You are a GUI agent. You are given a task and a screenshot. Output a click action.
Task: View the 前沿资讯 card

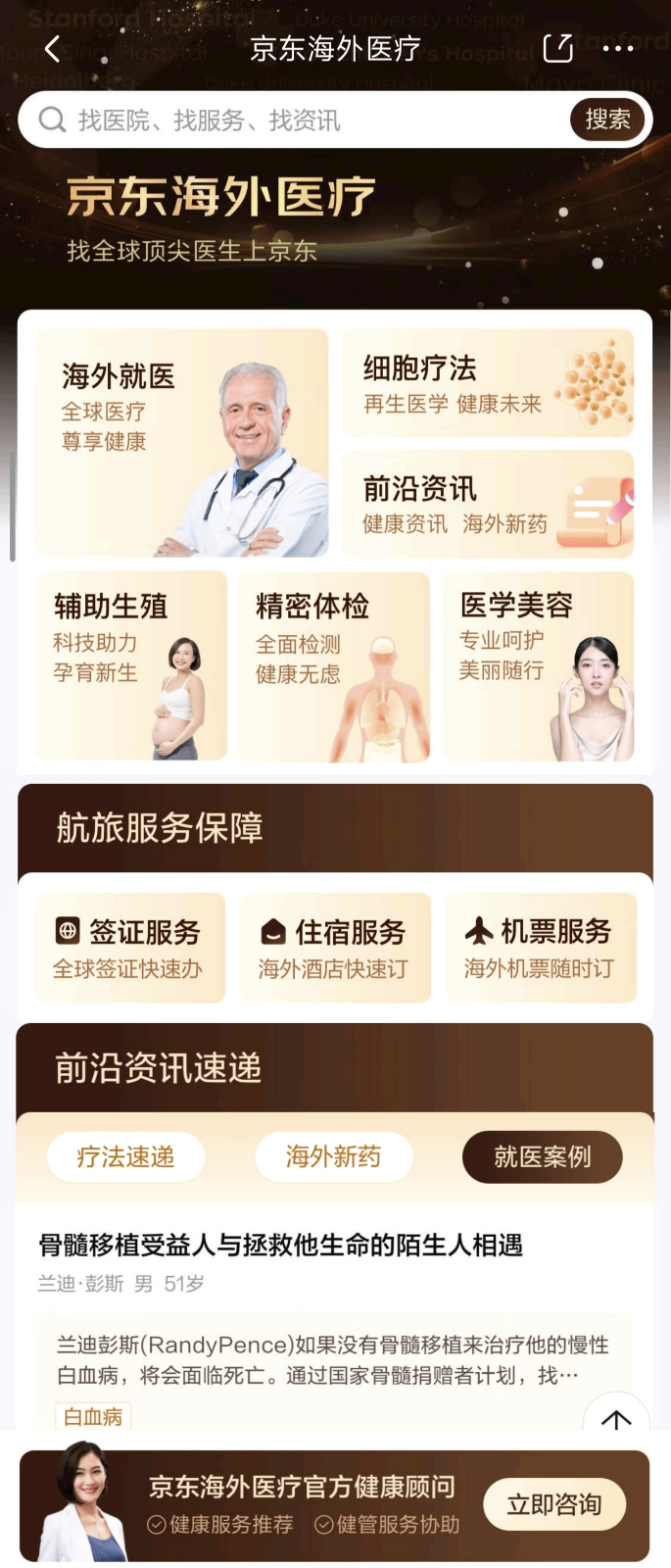[488, 504]
